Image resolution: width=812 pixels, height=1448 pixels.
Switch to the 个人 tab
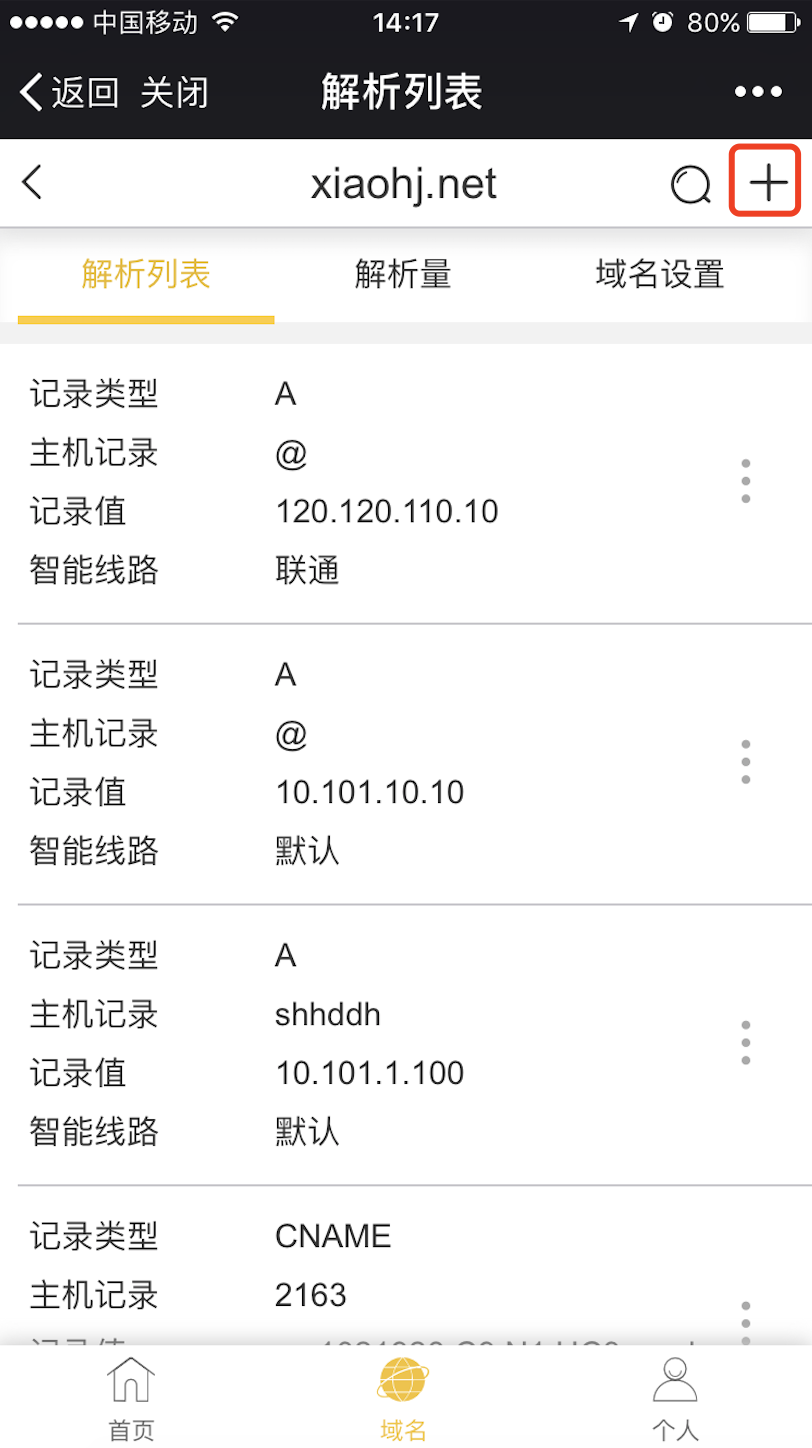(675, 1398)
